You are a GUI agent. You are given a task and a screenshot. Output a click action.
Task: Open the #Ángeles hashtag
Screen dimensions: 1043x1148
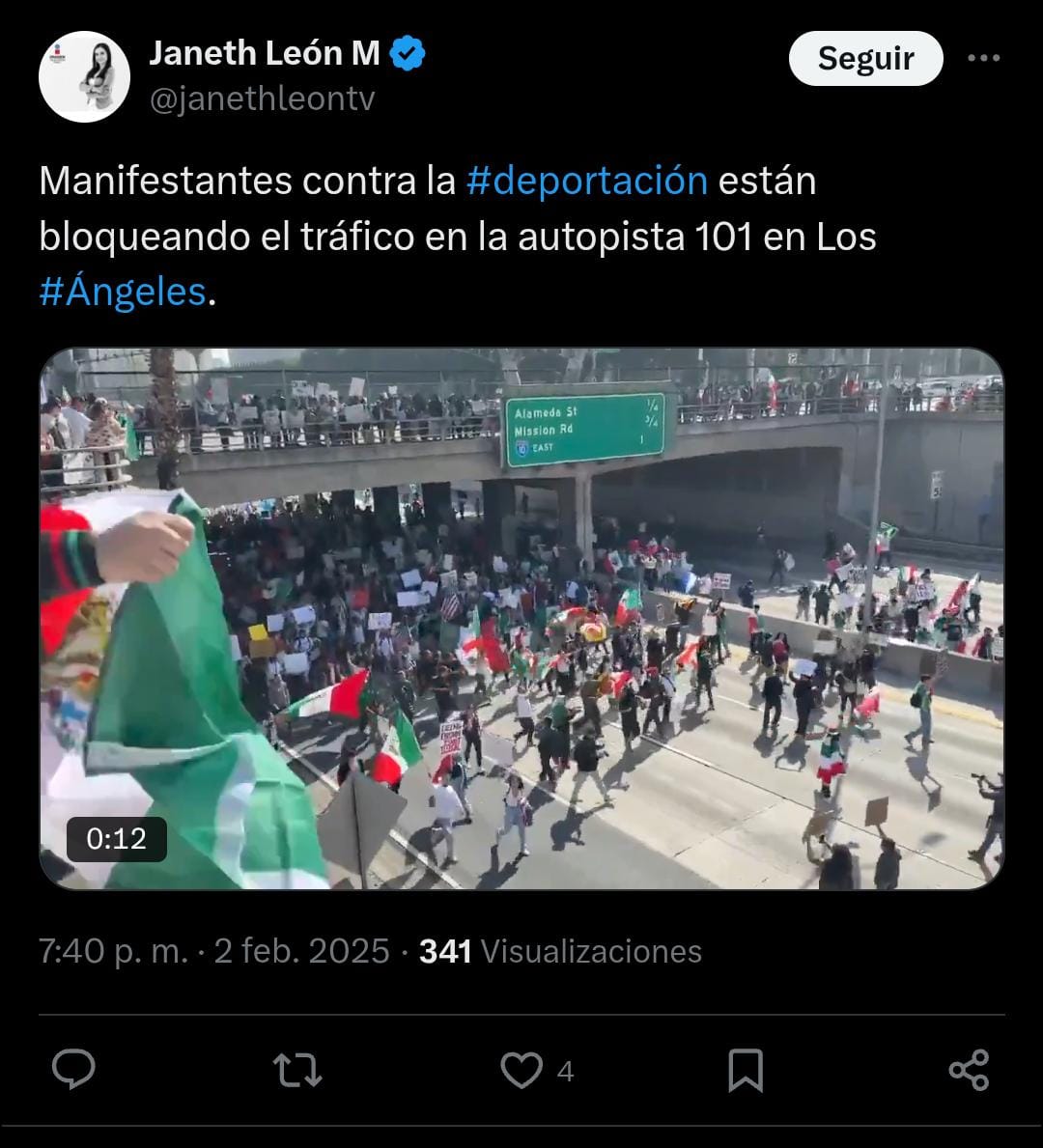(123, 292)
